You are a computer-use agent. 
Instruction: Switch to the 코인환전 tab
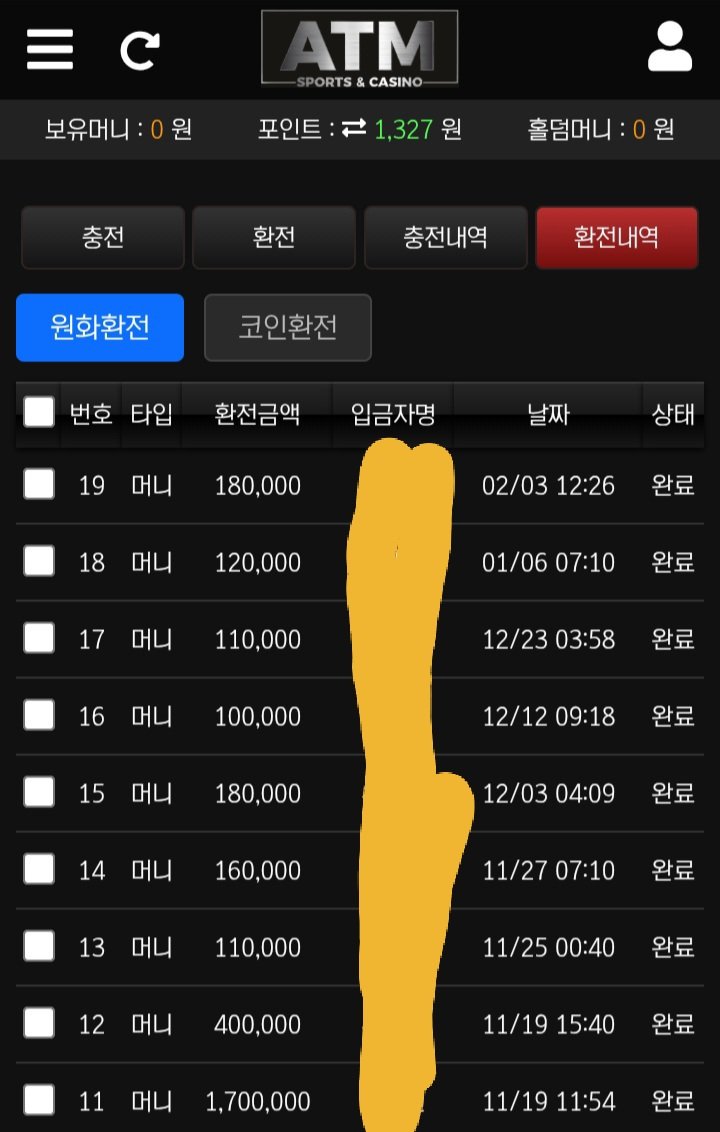click(288, 327)
